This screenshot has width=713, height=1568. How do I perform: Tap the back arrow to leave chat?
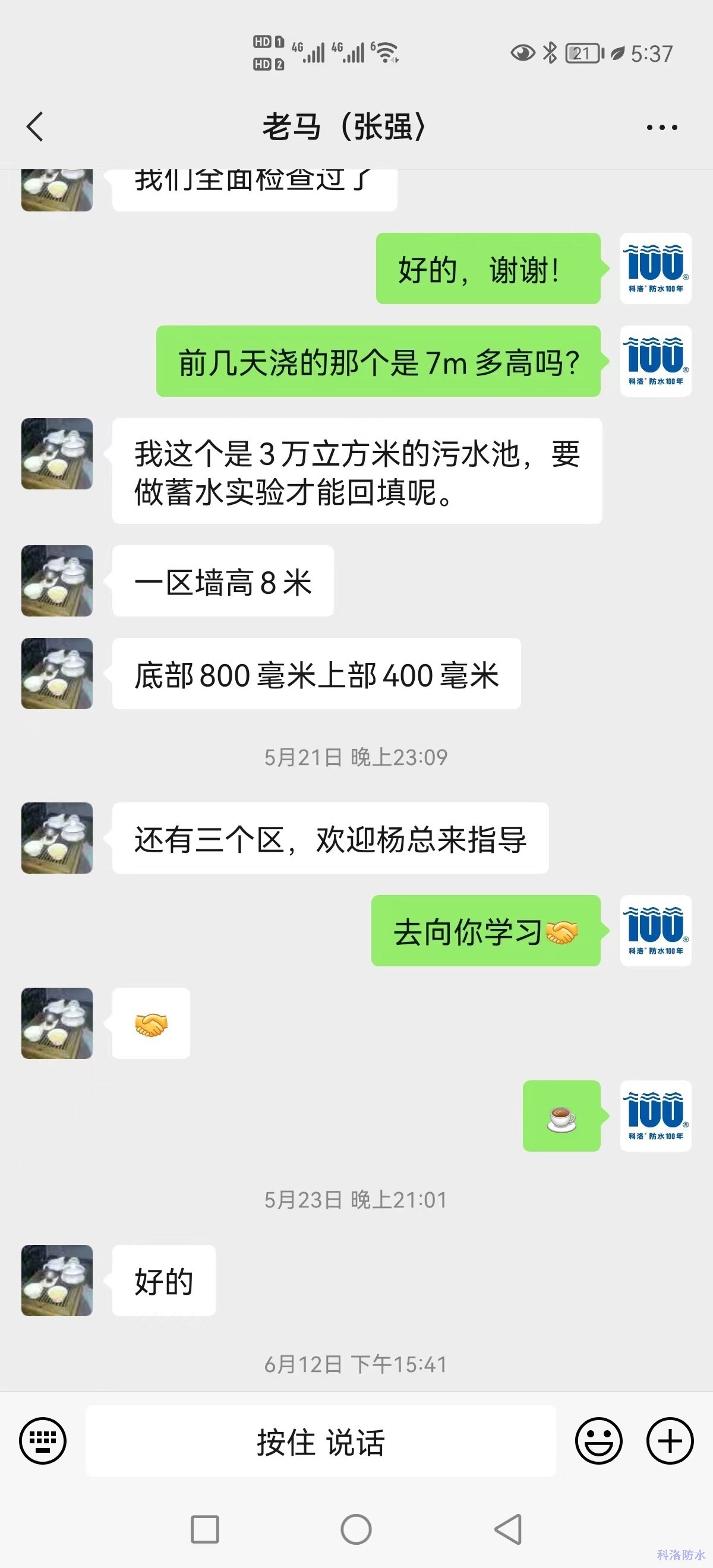pyautogui.click(x=34, y=127)
